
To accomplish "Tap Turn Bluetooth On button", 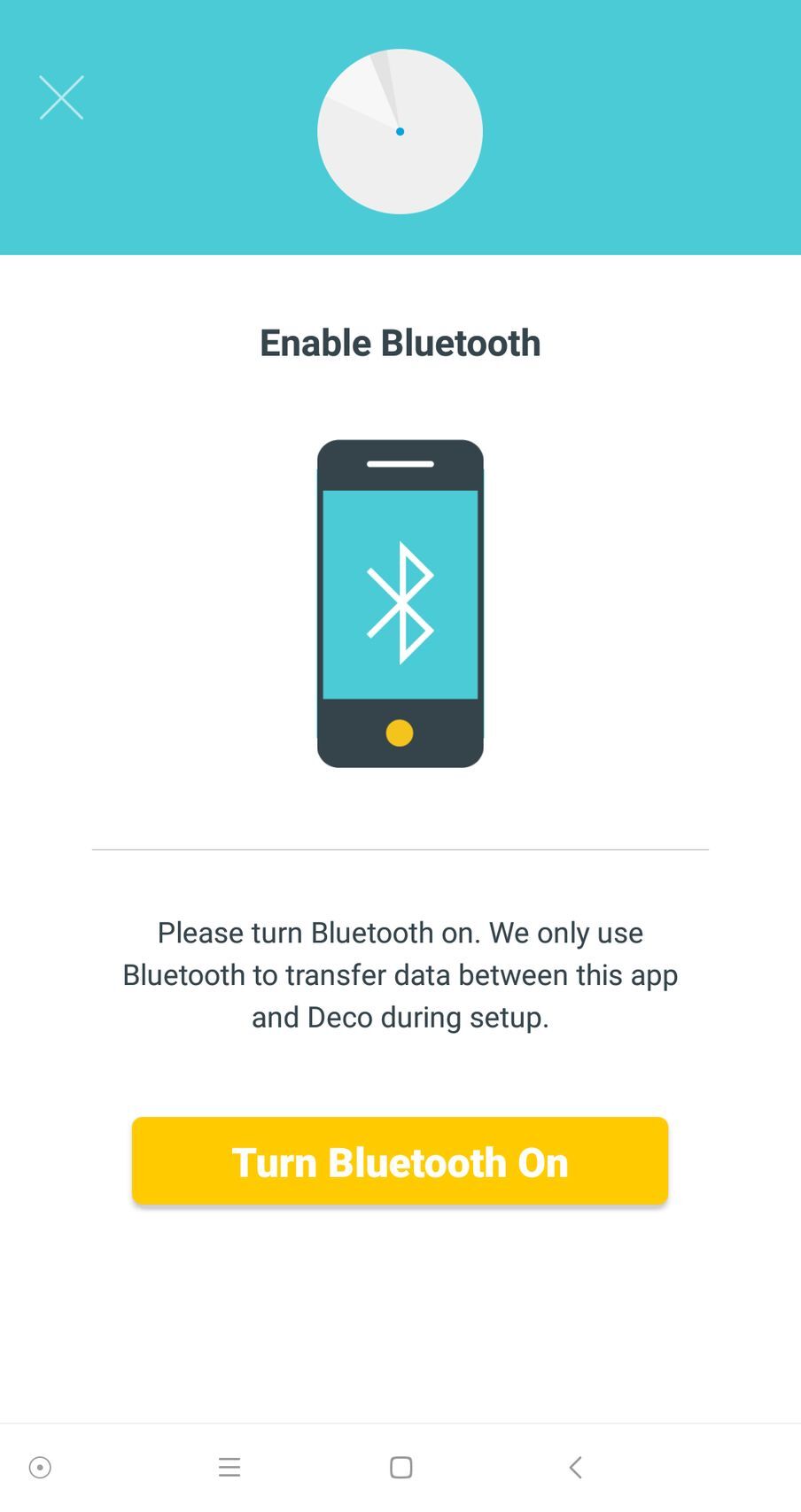I will 400,1161.
